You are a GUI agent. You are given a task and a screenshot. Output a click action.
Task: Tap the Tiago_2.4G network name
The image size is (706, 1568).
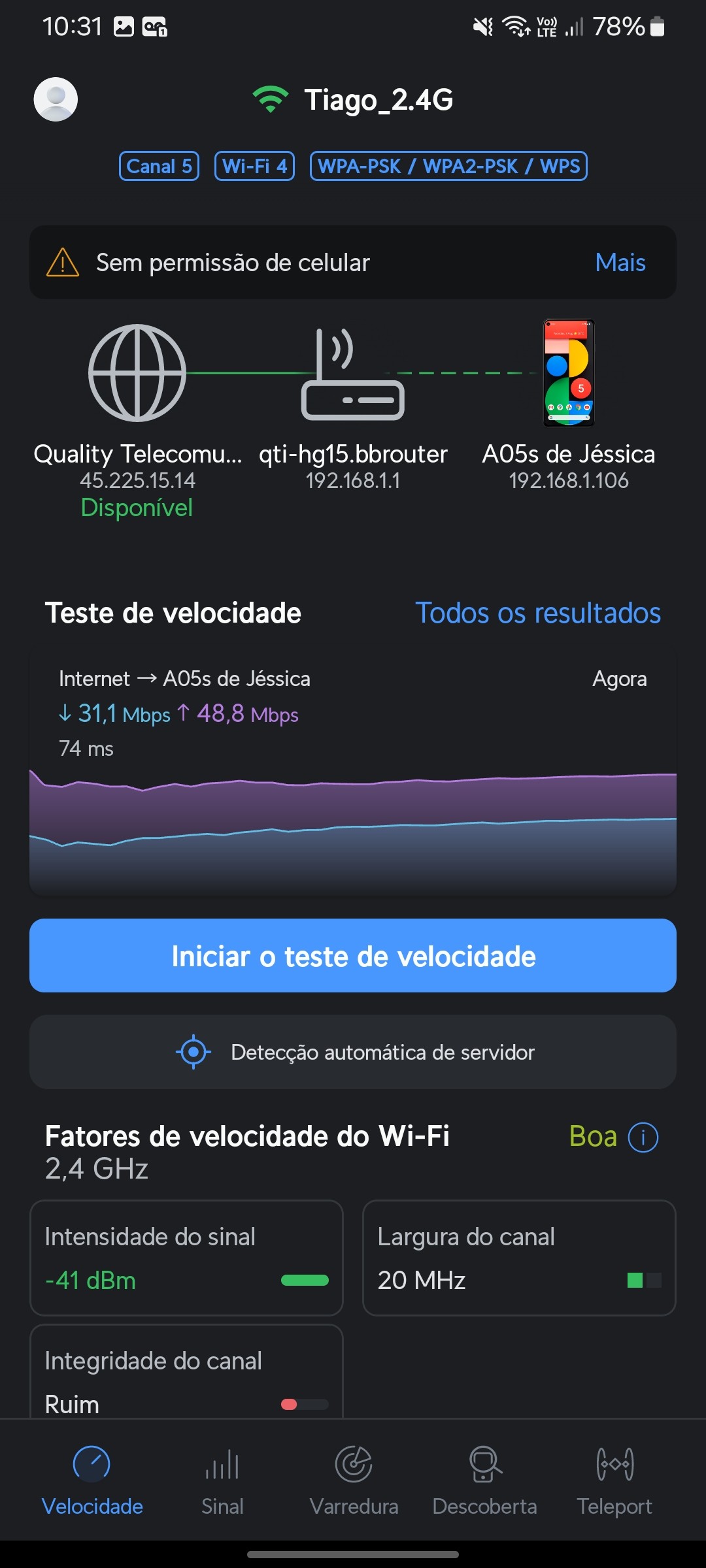pyautogui.click(x=378, y=100)
